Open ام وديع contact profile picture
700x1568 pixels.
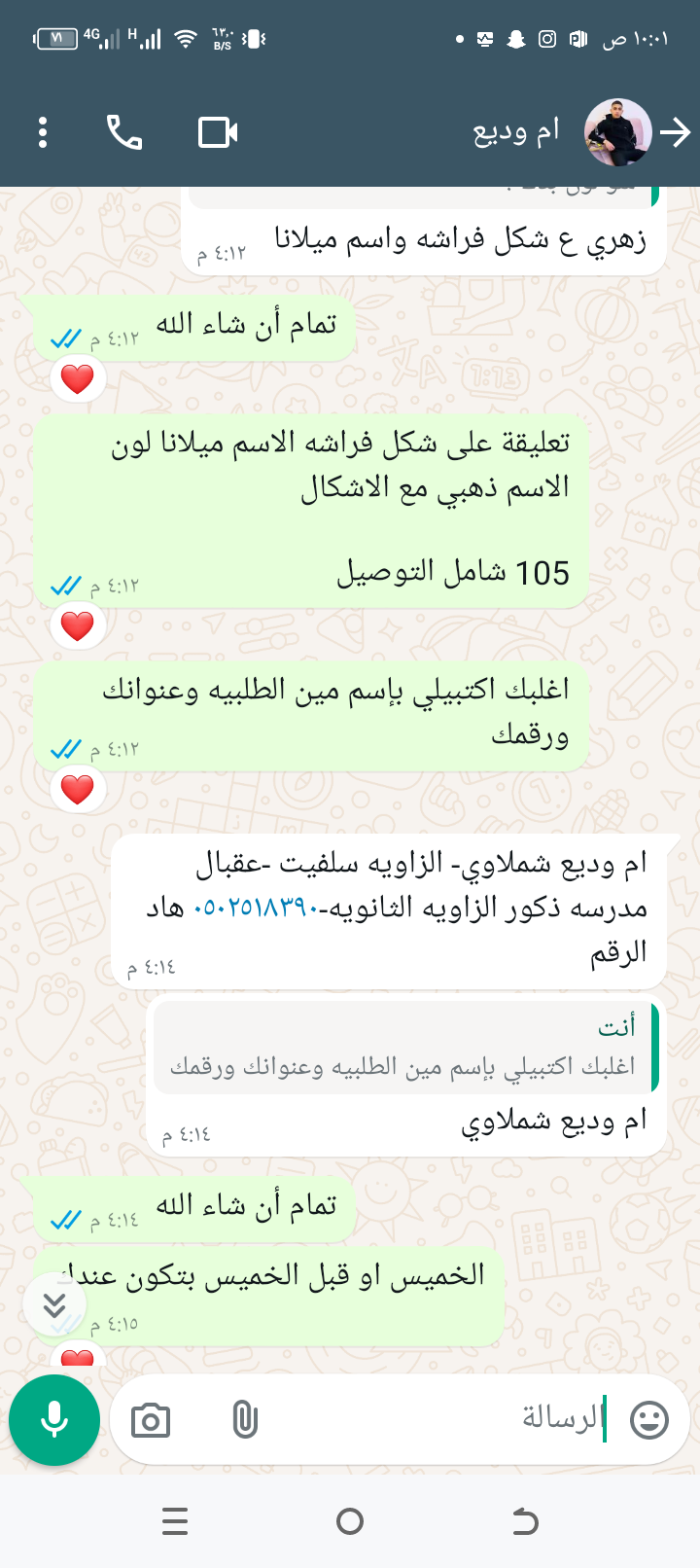617,132
